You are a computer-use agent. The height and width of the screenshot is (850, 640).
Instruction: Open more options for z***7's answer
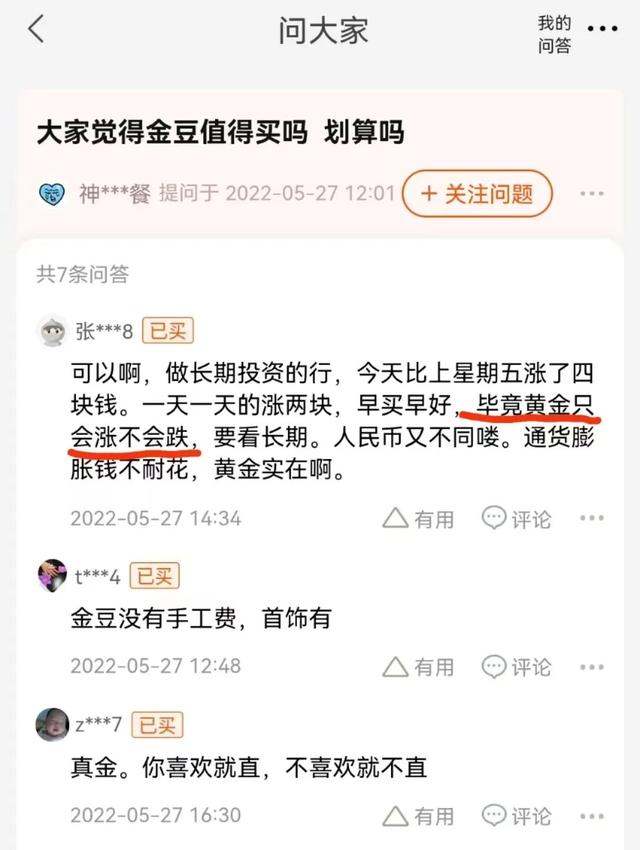(x=592, y=816)
